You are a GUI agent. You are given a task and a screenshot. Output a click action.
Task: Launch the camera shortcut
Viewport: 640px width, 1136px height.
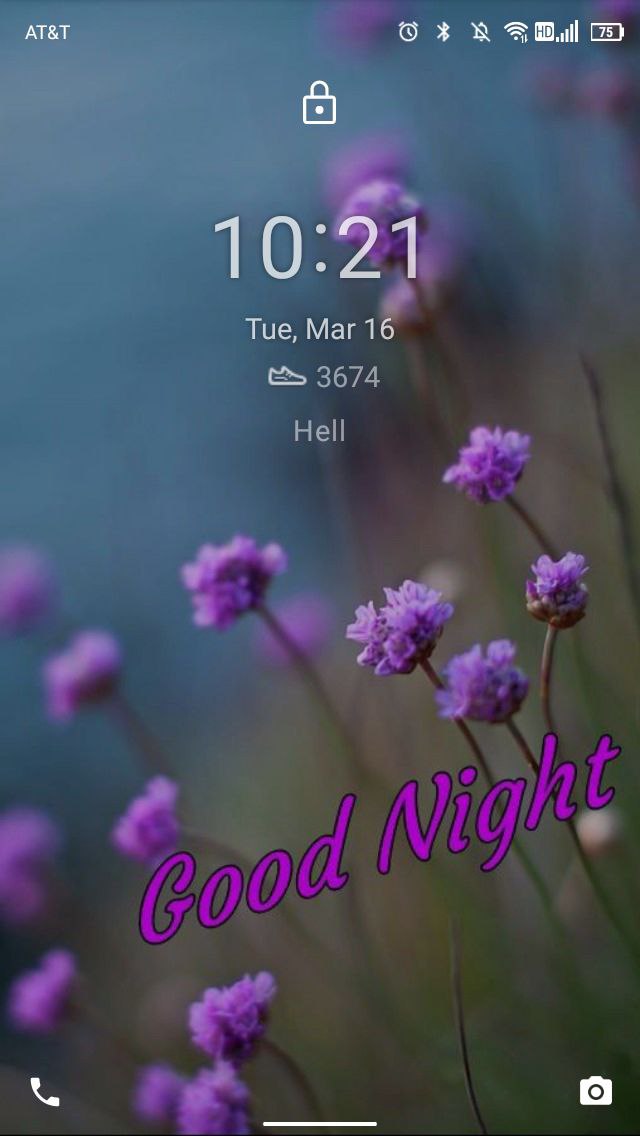pos(595,1091)
